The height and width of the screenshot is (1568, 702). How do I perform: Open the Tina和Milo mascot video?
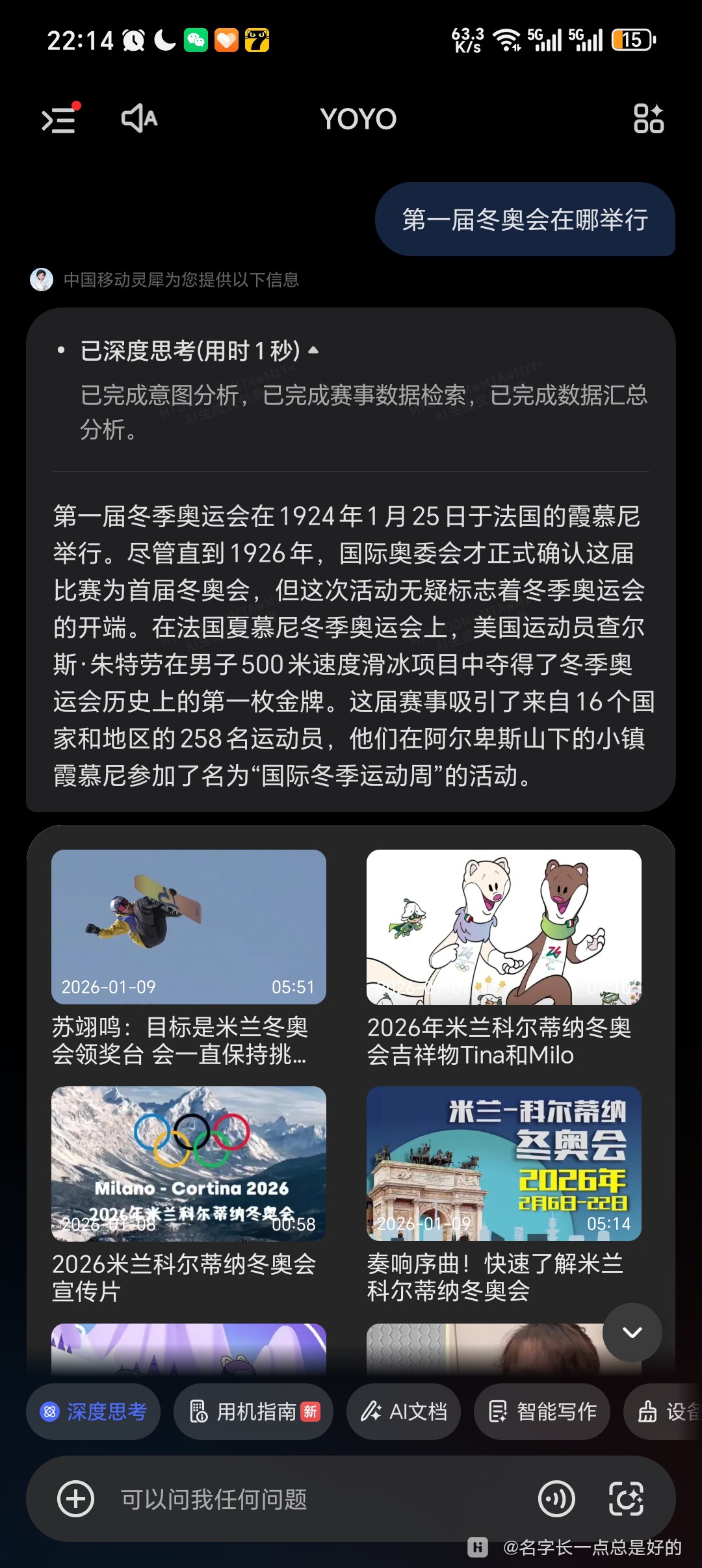(504, 926)
